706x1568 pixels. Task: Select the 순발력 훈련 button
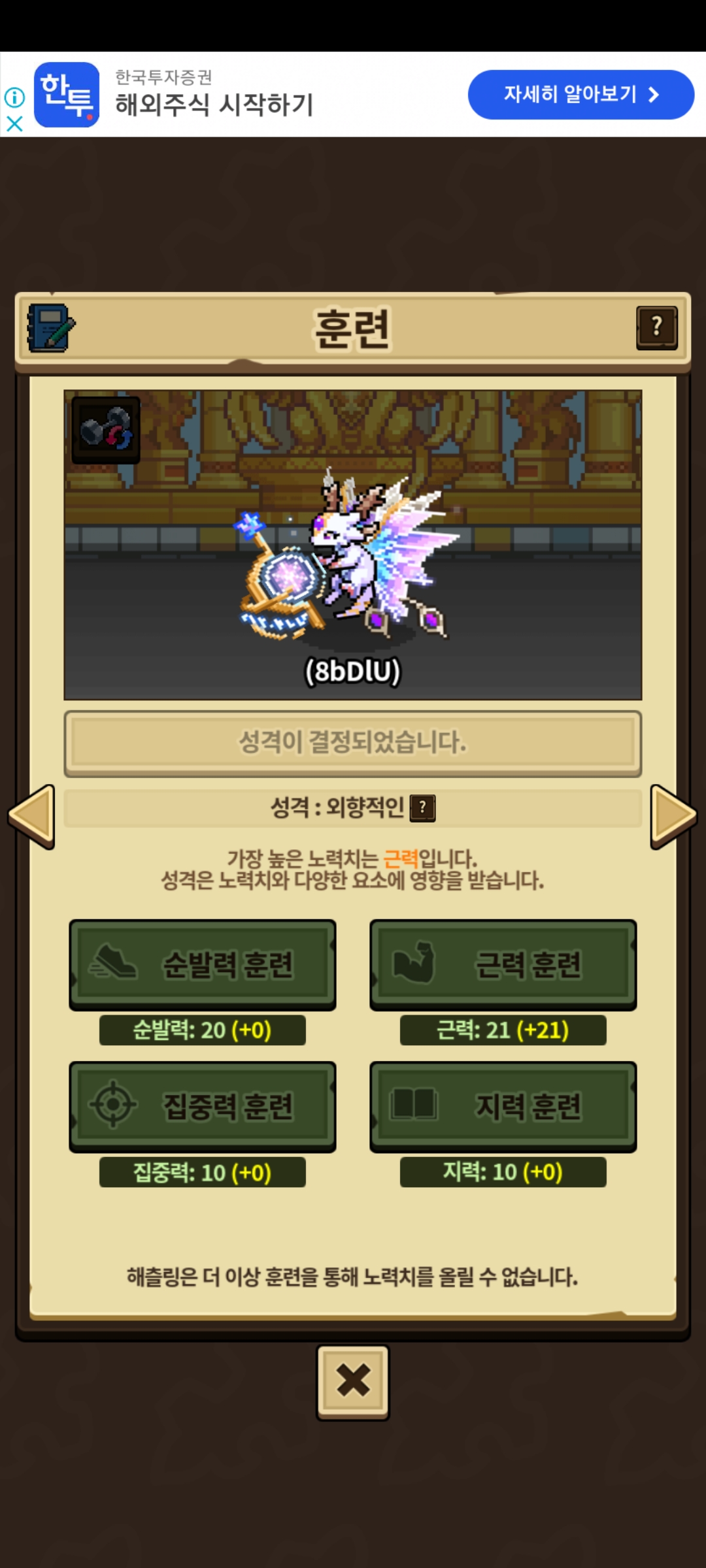(x=203, y=964)
